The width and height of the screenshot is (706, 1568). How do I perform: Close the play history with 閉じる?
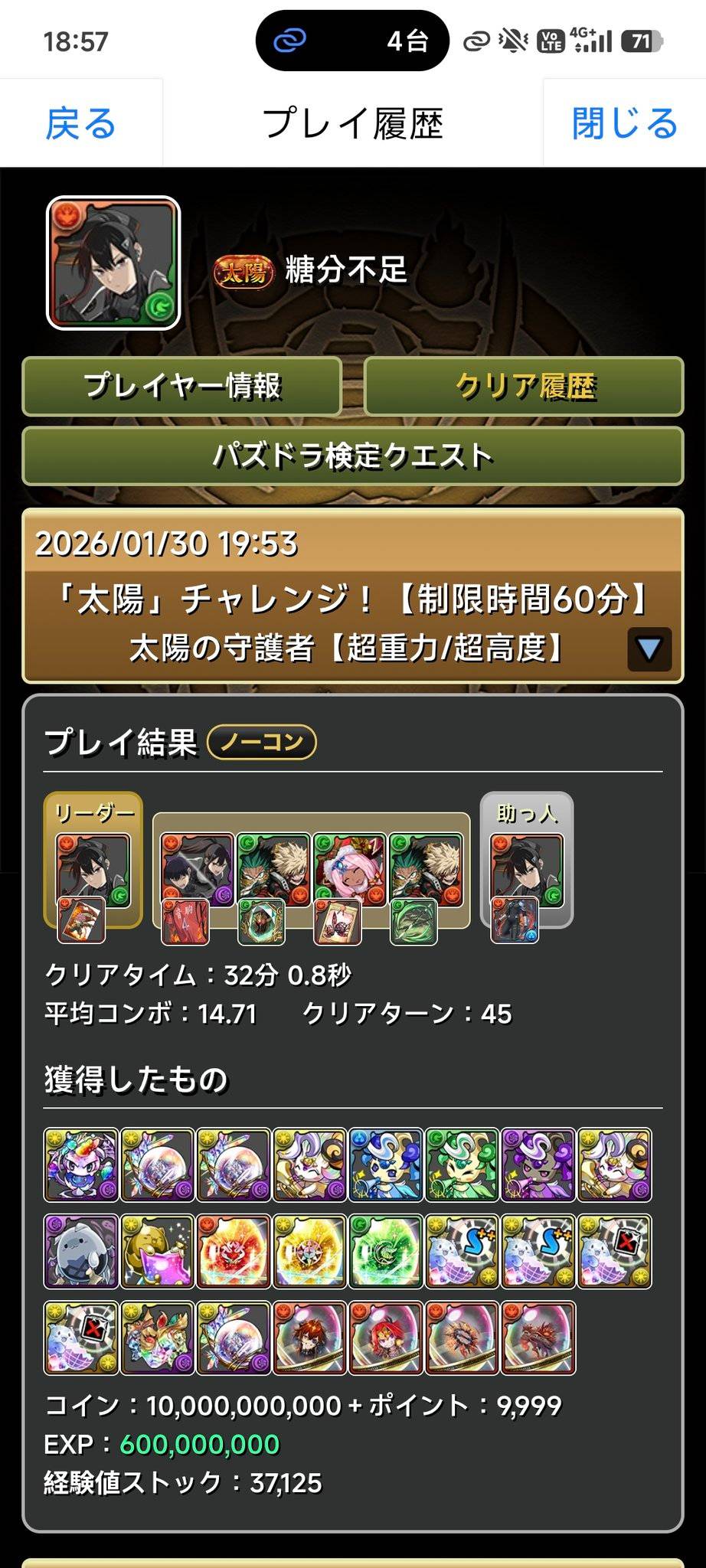(x=624, y=123)
